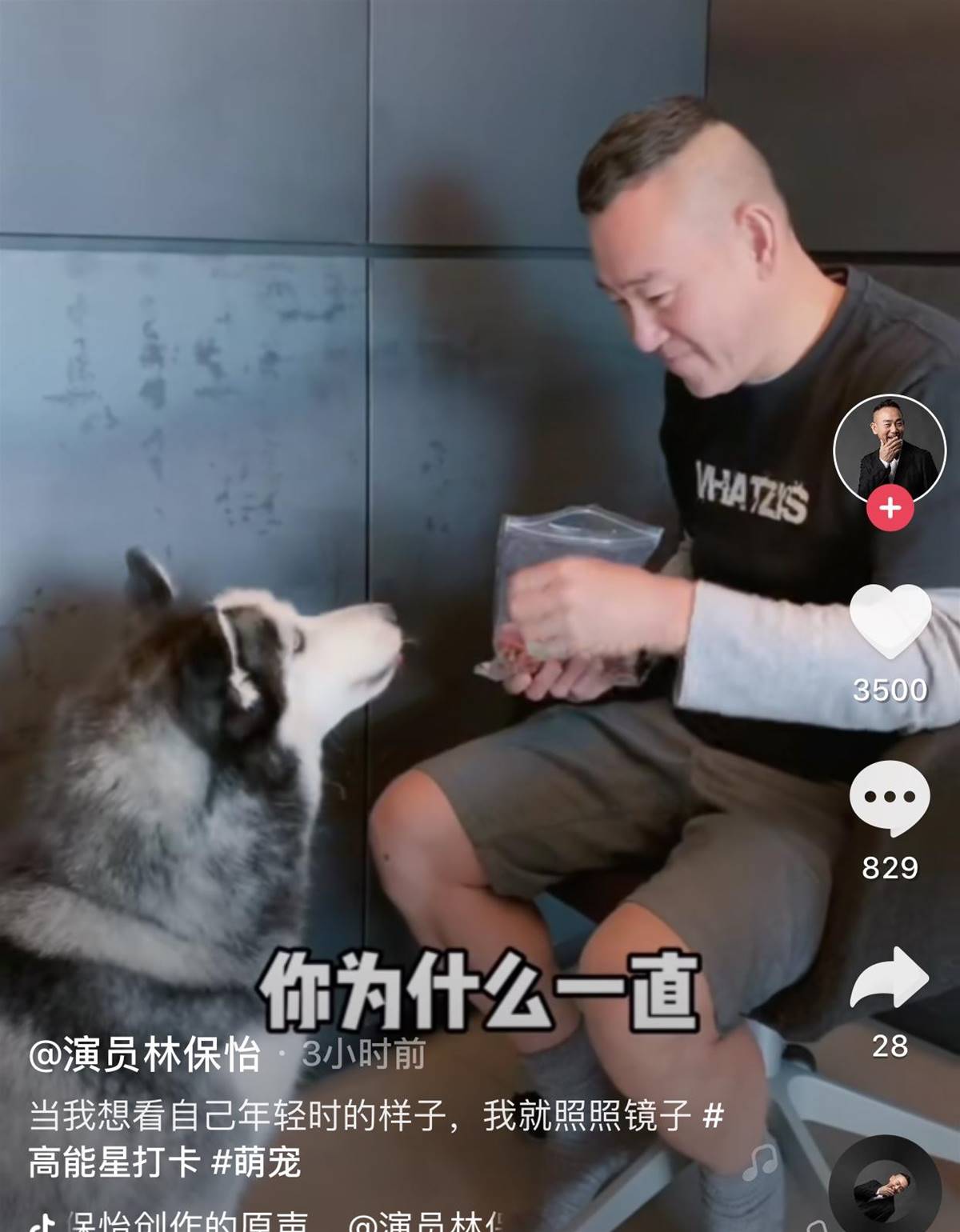Follow the creator with the red plus button
This screenshot has height=1232, width=960.
(x=890, y=508)
